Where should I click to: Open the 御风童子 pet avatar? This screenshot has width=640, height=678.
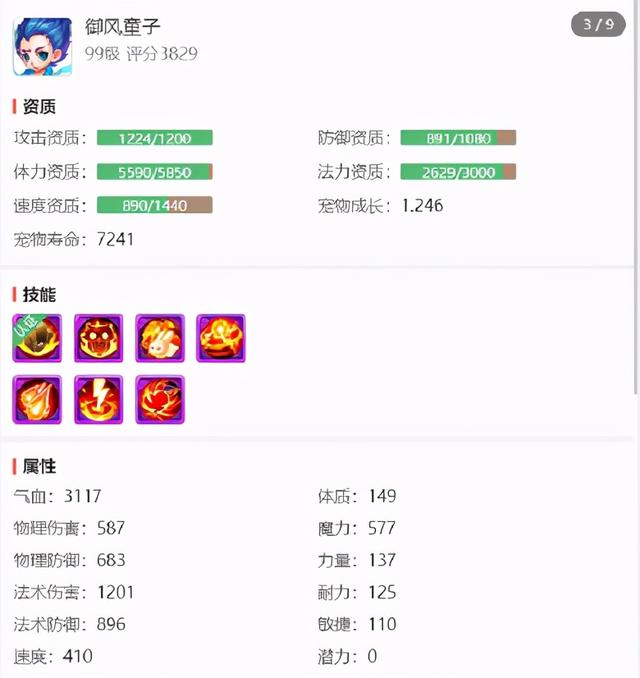coord(37,46)
